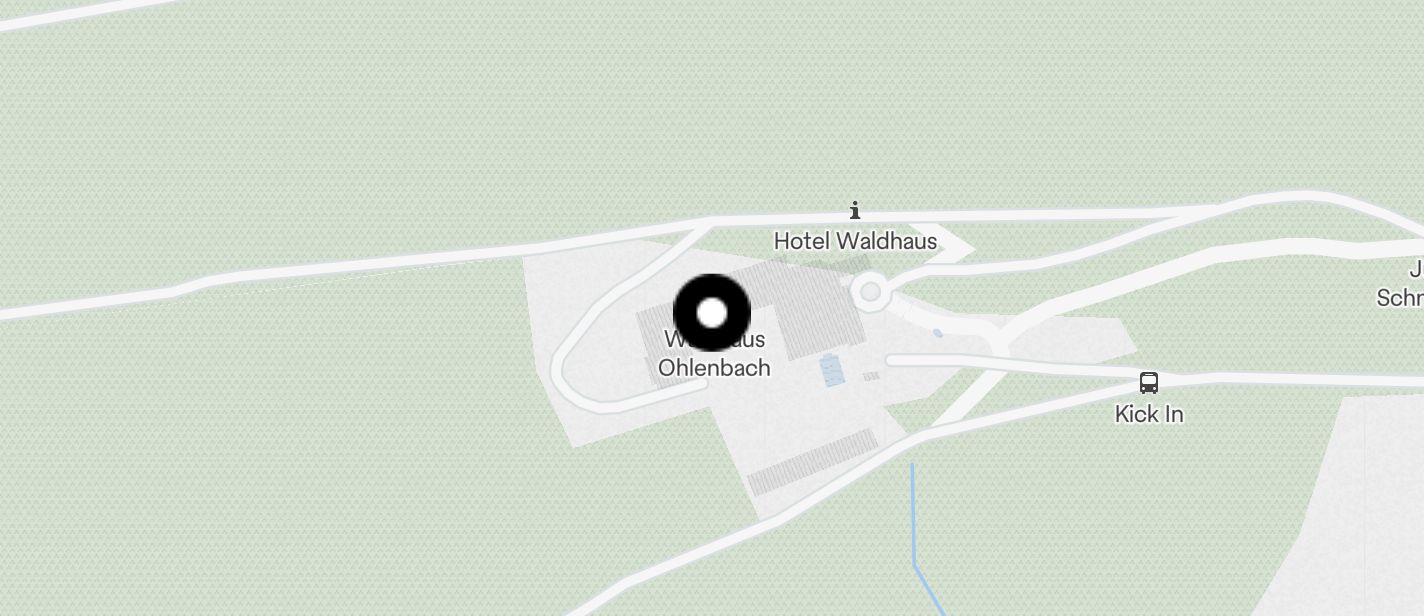Select the Kick In bus stop icon

tap(1149, 383)
